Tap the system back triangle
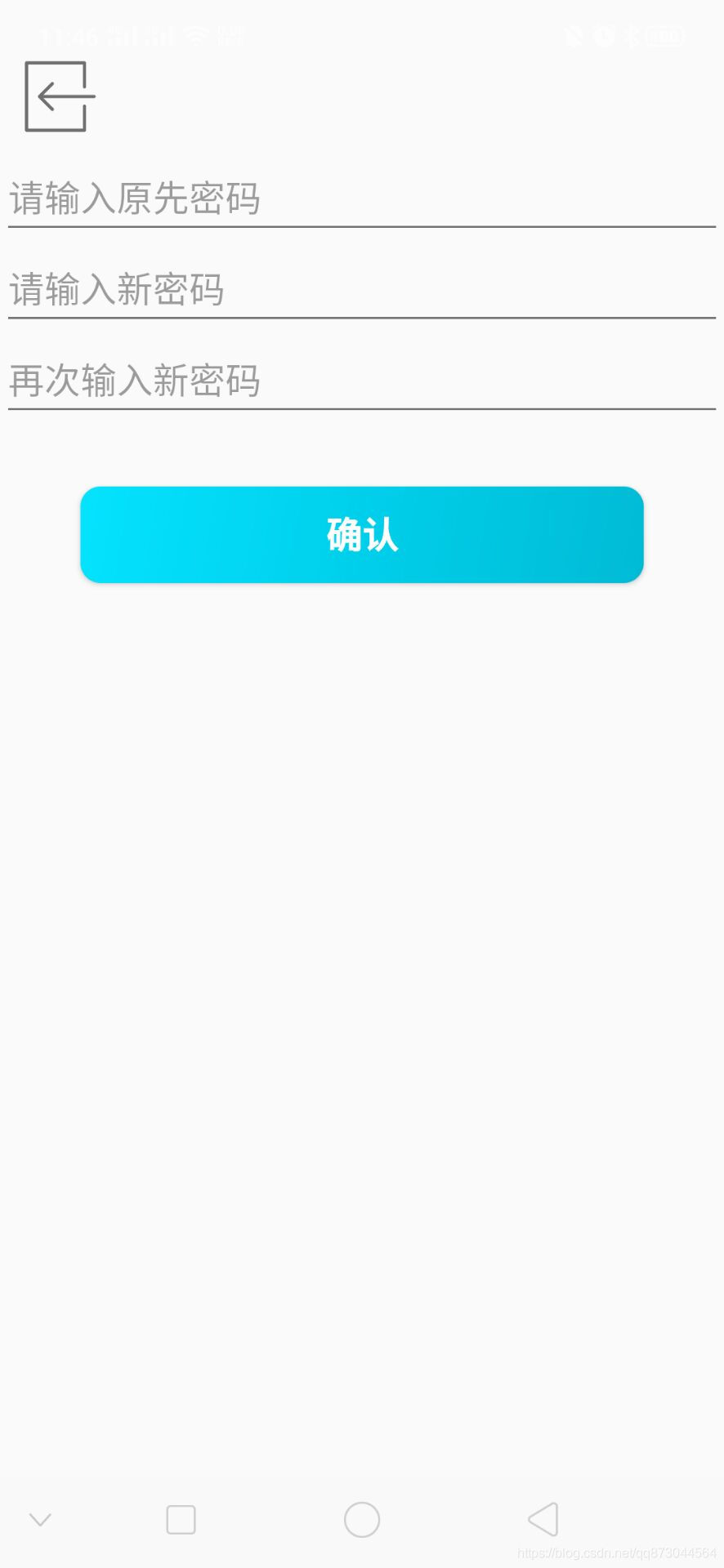The width and height of the screenshot is (724, 1568). coord(543,1520)
